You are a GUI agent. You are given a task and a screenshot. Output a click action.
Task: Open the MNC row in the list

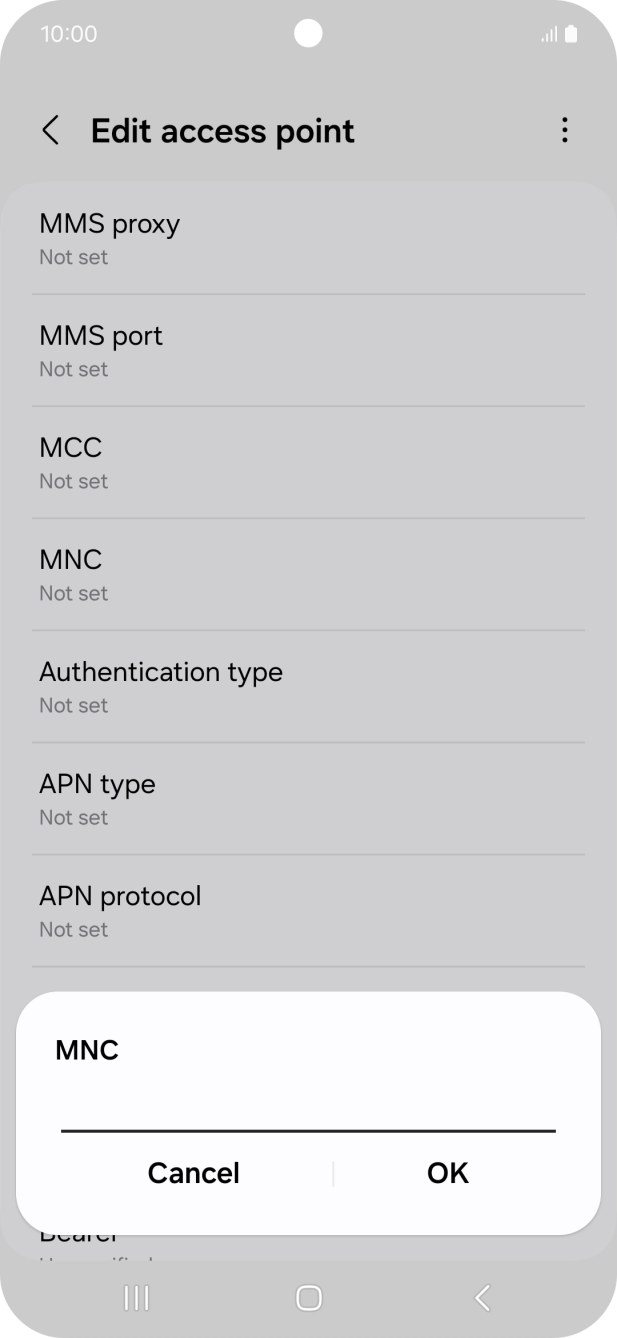click(308, 574)
